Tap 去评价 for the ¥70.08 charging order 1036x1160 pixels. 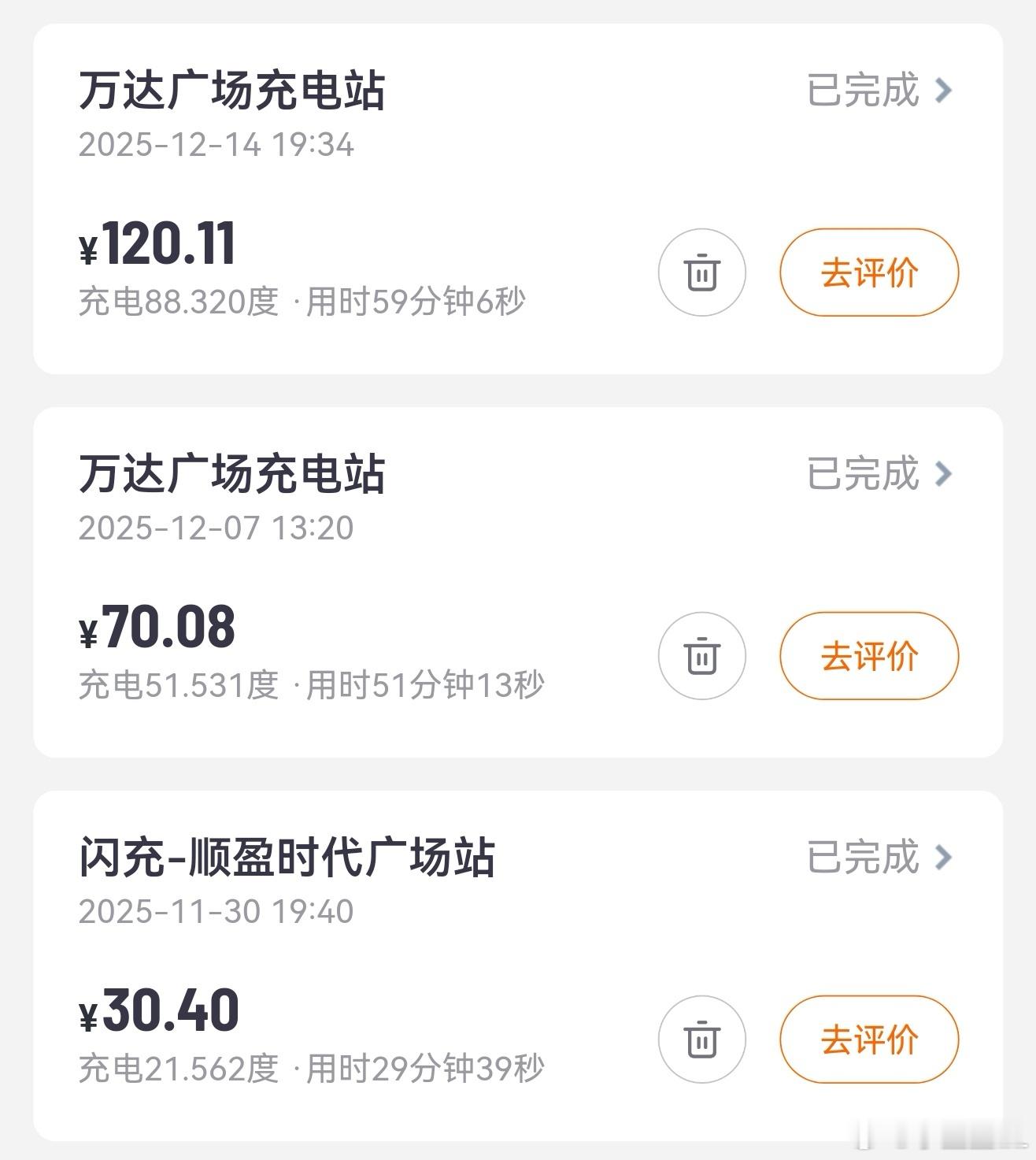868,654
